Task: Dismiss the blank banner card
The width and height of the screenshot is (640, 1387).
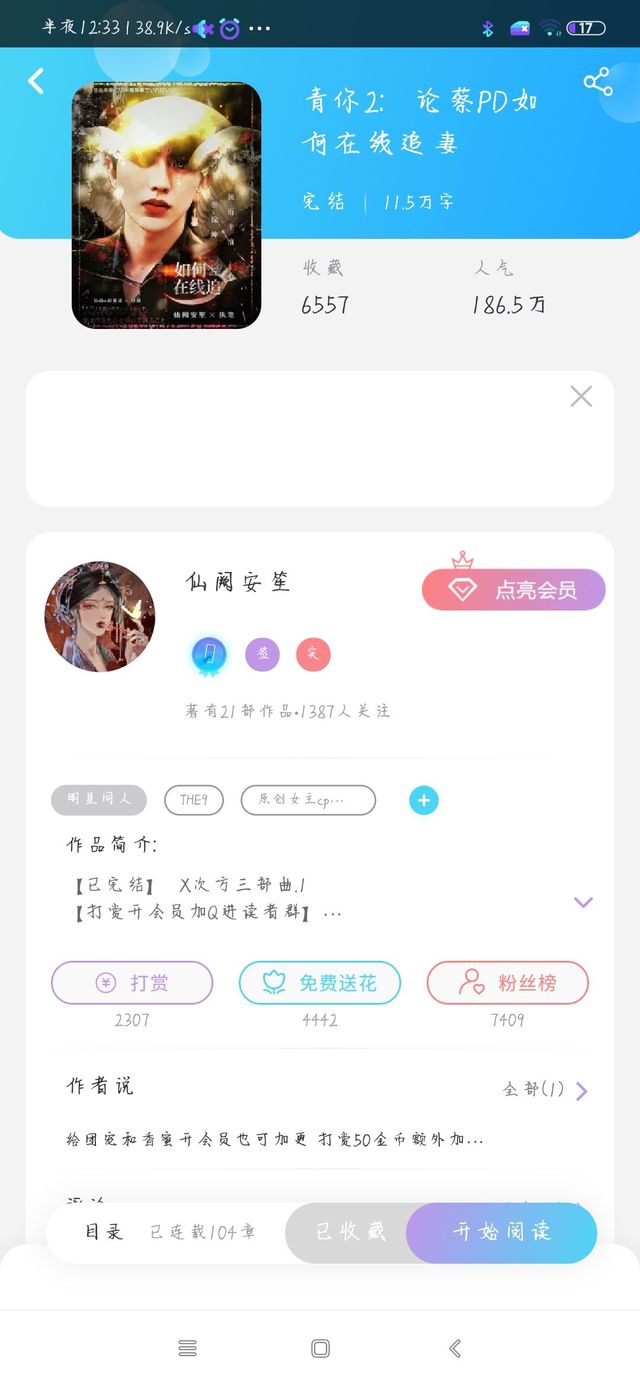Action: 581,396
